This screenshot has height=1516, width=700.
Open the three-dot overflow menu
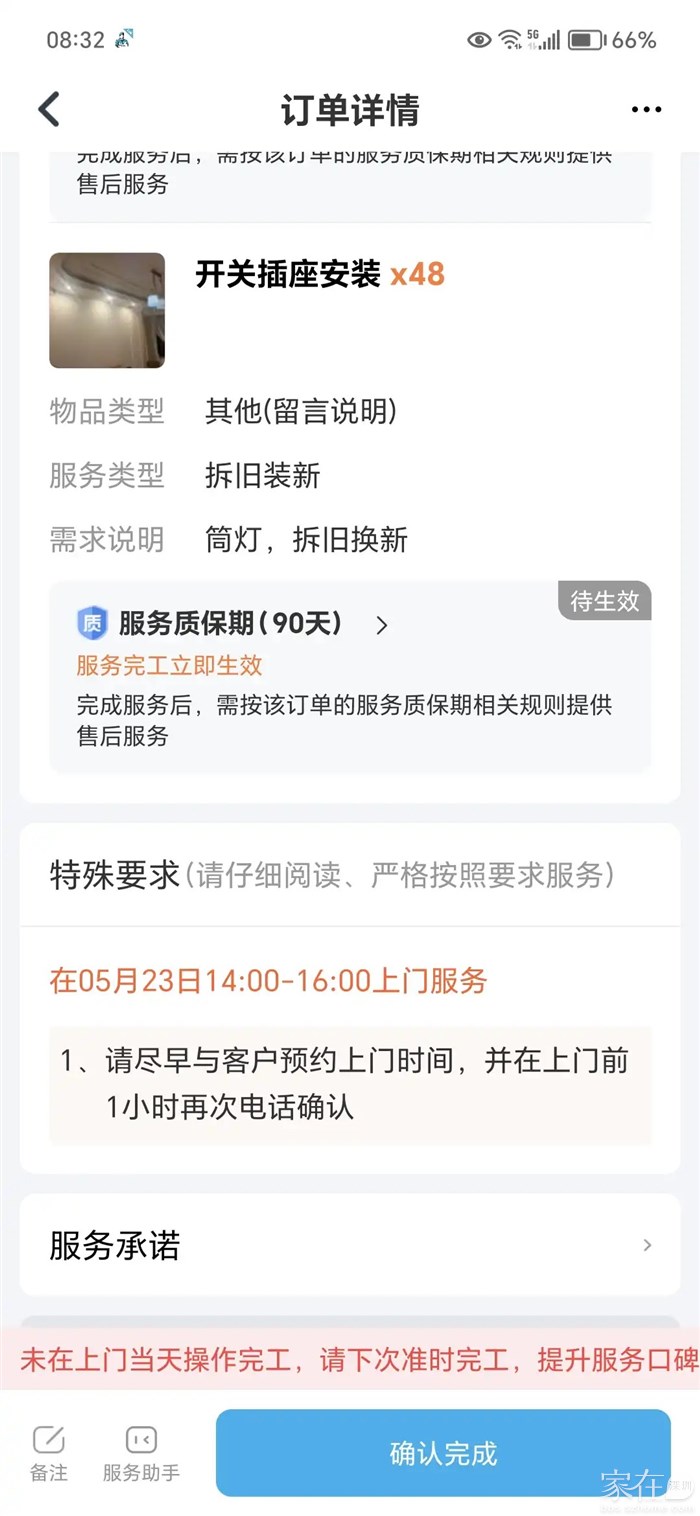646,110
